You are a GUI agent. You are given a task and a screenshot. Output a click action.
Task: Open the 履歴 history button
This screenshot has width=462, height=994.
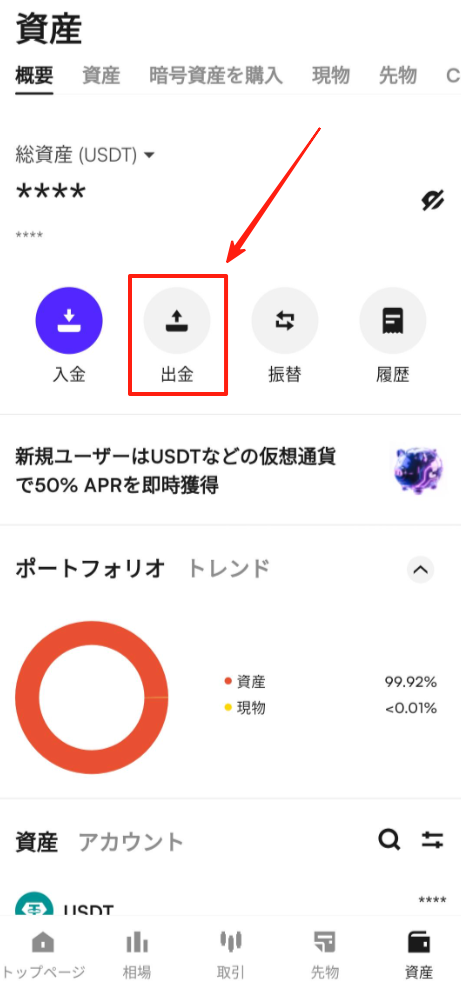tap(392, 336)
